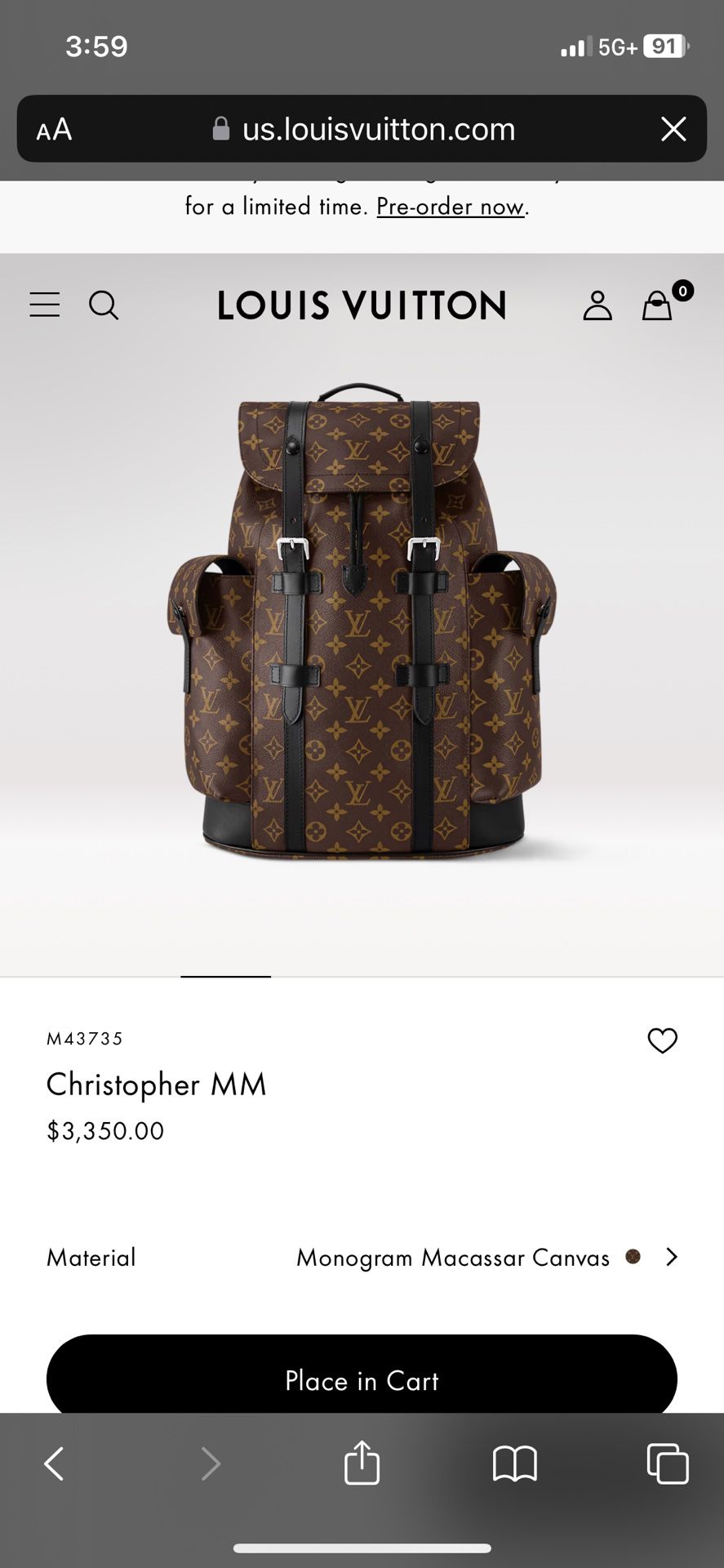Open the Safari tabs overview icon

(x=668, y=1463)
